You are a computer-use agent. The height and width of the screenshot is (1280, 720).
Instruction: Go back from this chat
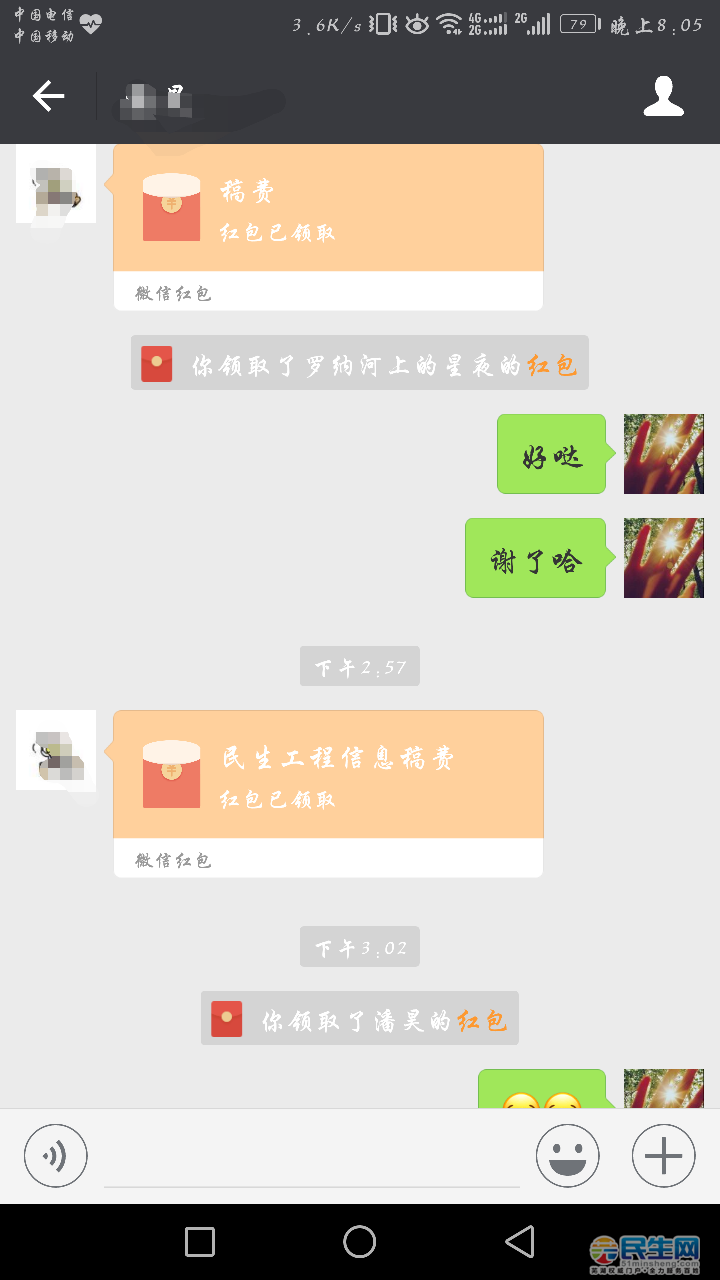48,96
